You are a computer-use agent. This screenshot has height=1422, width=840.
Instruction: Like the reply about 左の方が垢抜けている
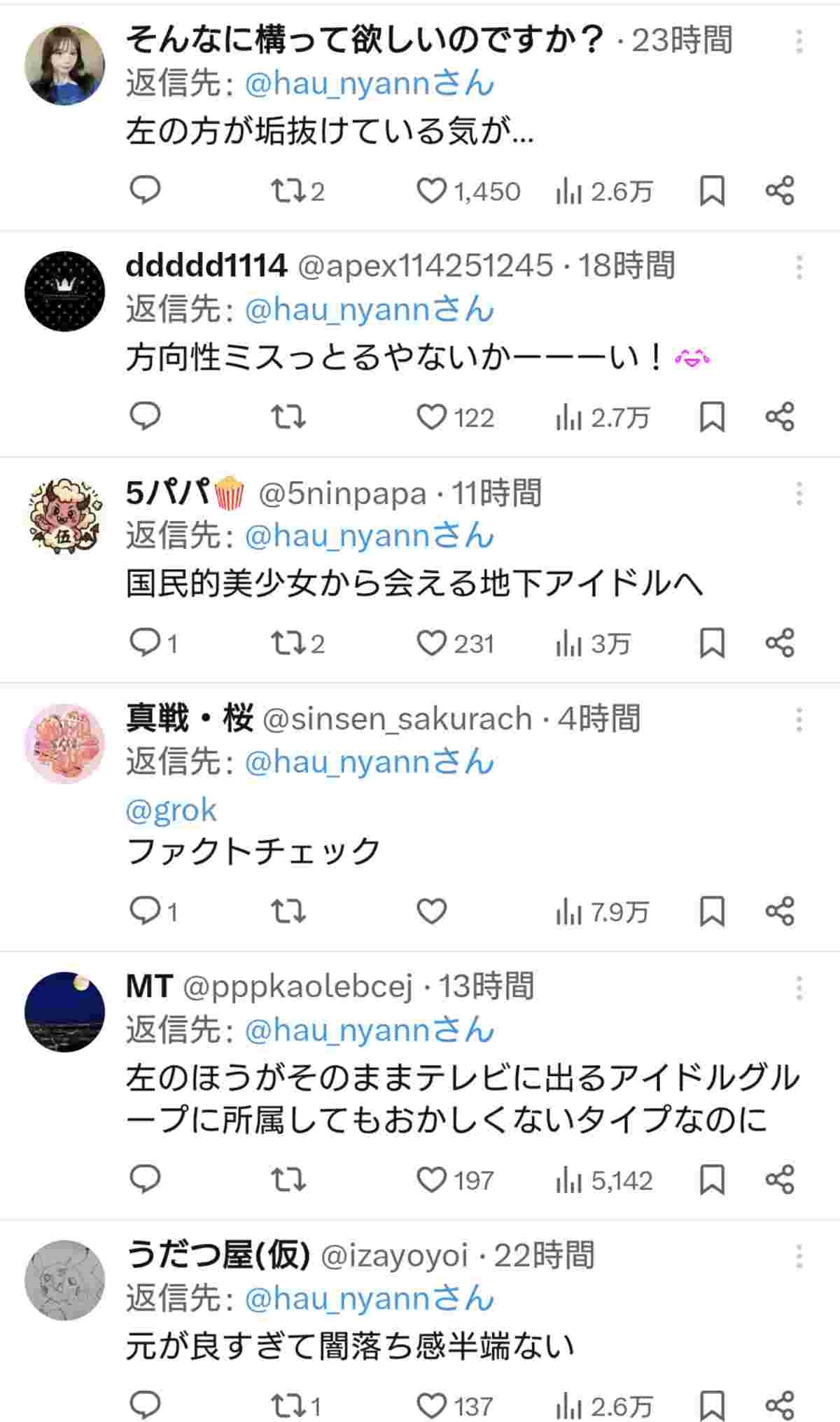431,190
